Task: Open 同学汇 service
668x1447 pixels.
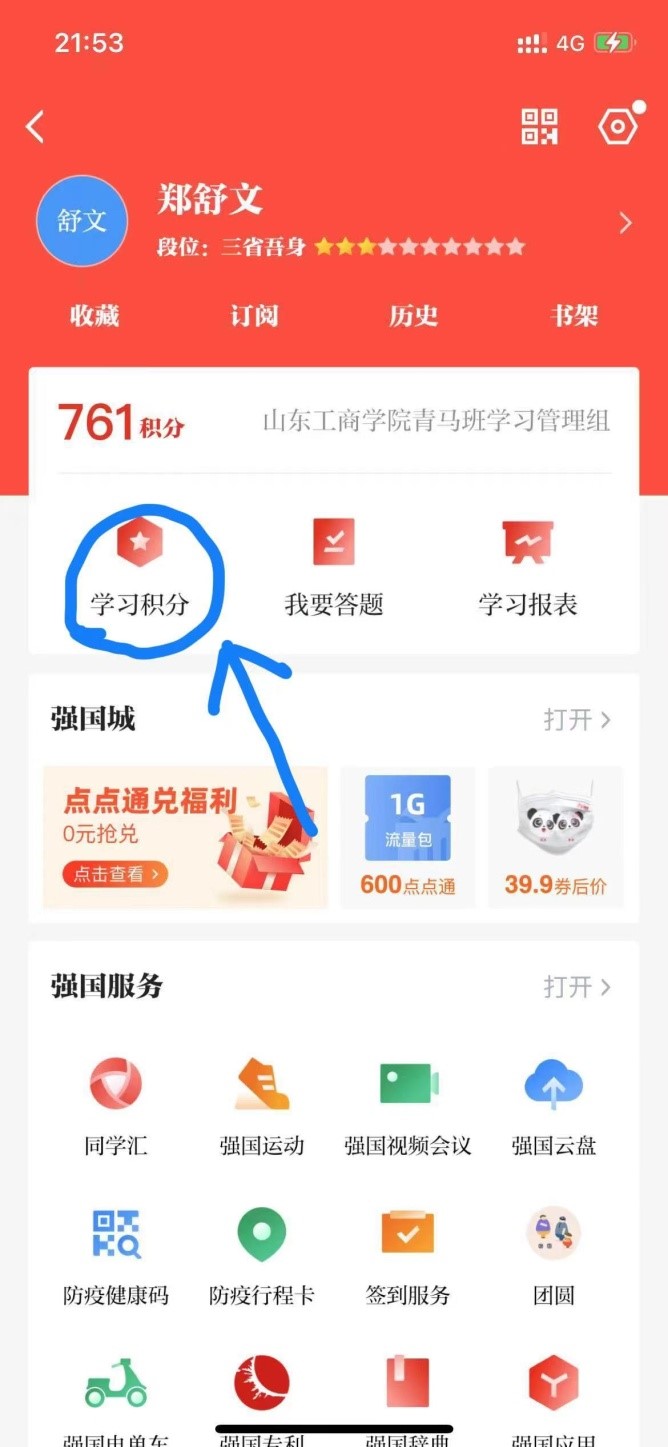Action: tap(116, 1106)
